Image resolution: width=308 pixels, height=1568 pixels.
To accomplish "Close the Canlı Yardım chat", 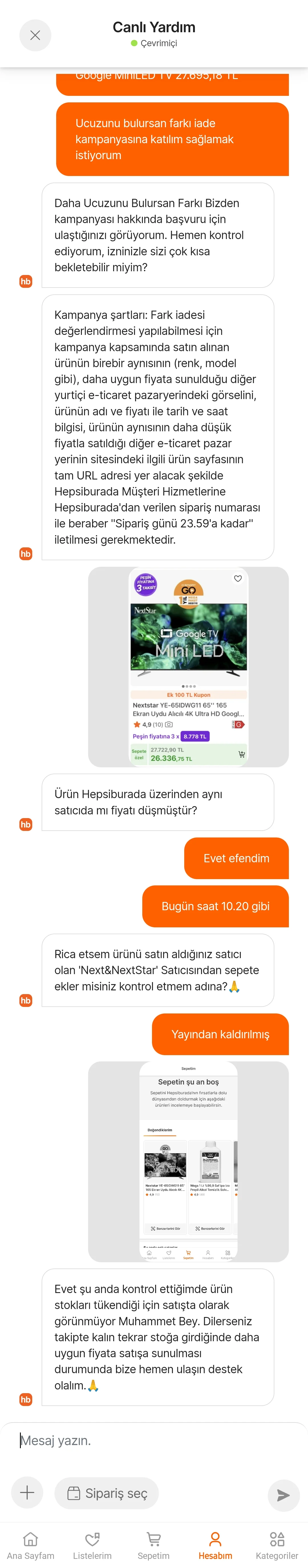I will [35, 35].
